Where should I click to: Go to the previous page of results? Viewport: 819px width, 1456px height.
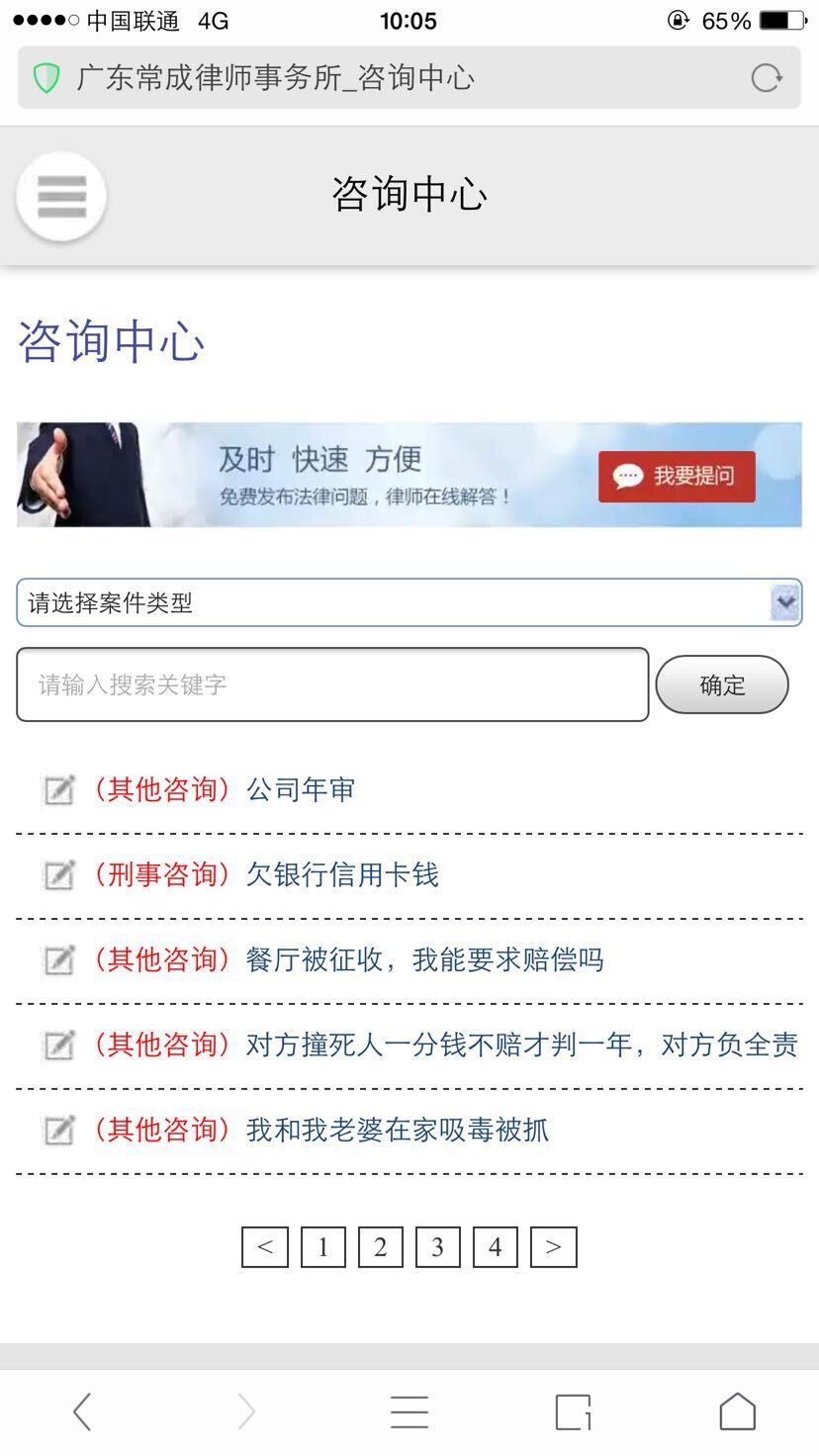point(265,1247)
